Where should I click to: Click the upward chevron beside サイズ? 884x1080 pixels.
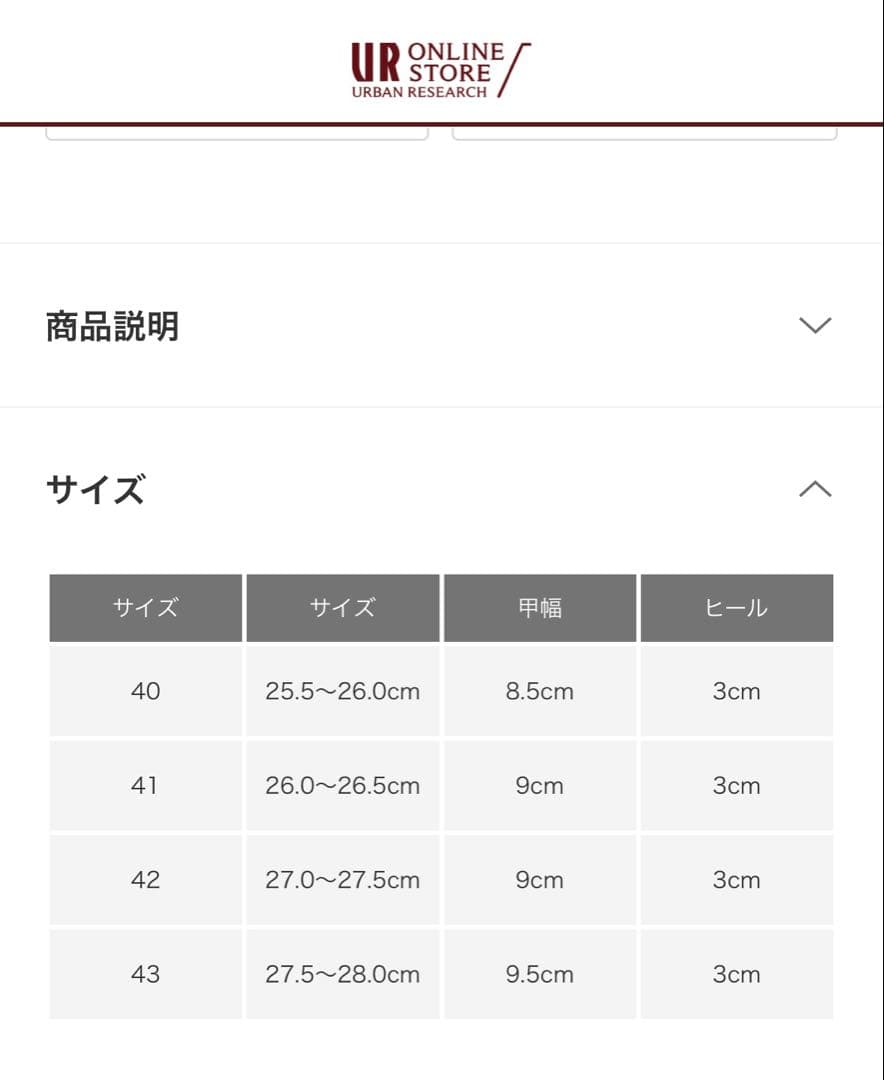pyautogui.click(x=815, y=489)
